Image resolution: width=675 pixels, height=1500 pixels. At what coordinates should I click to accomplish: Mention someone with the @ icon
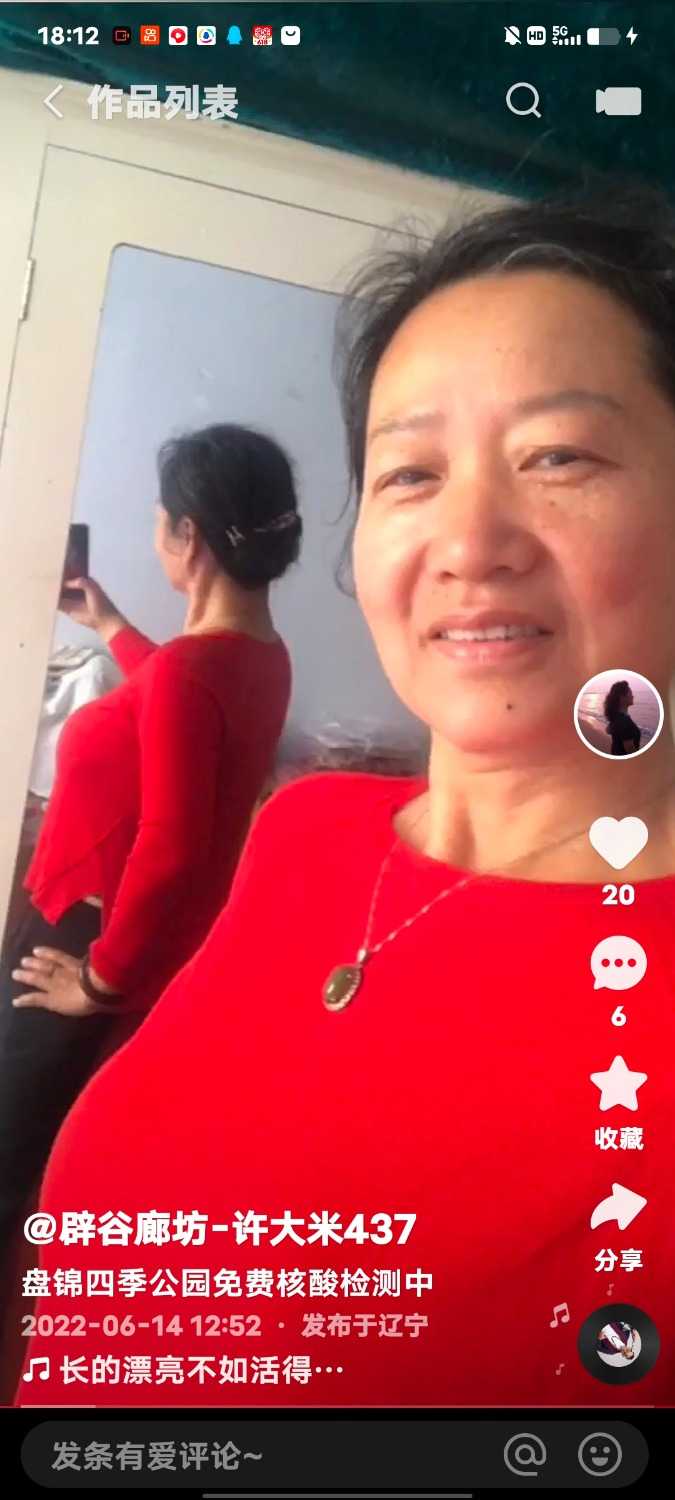[x=525, y=1455]
